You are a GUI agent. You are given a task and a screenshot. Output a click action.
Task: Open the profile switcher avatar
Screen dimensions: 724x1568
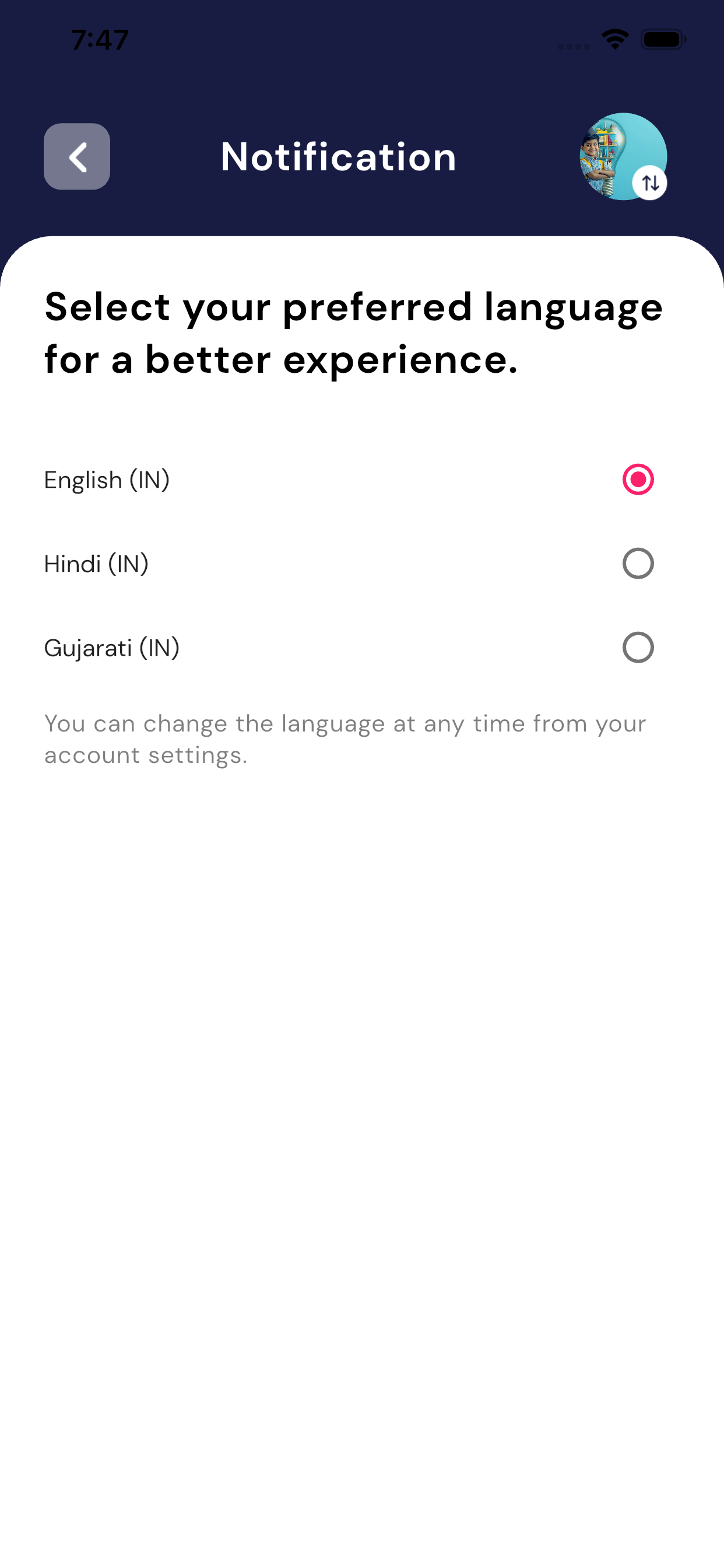[623, 156]
